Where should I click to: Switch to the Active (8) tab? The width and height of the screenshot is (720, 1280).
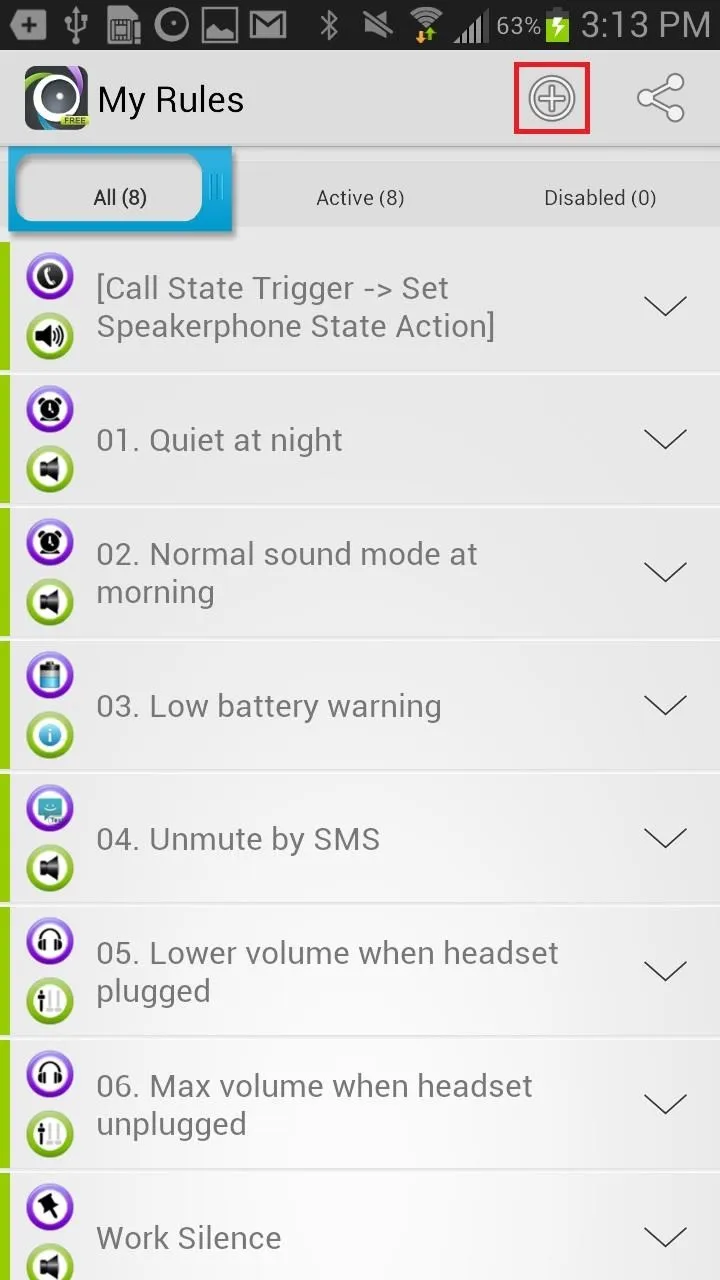pos(360,198)
